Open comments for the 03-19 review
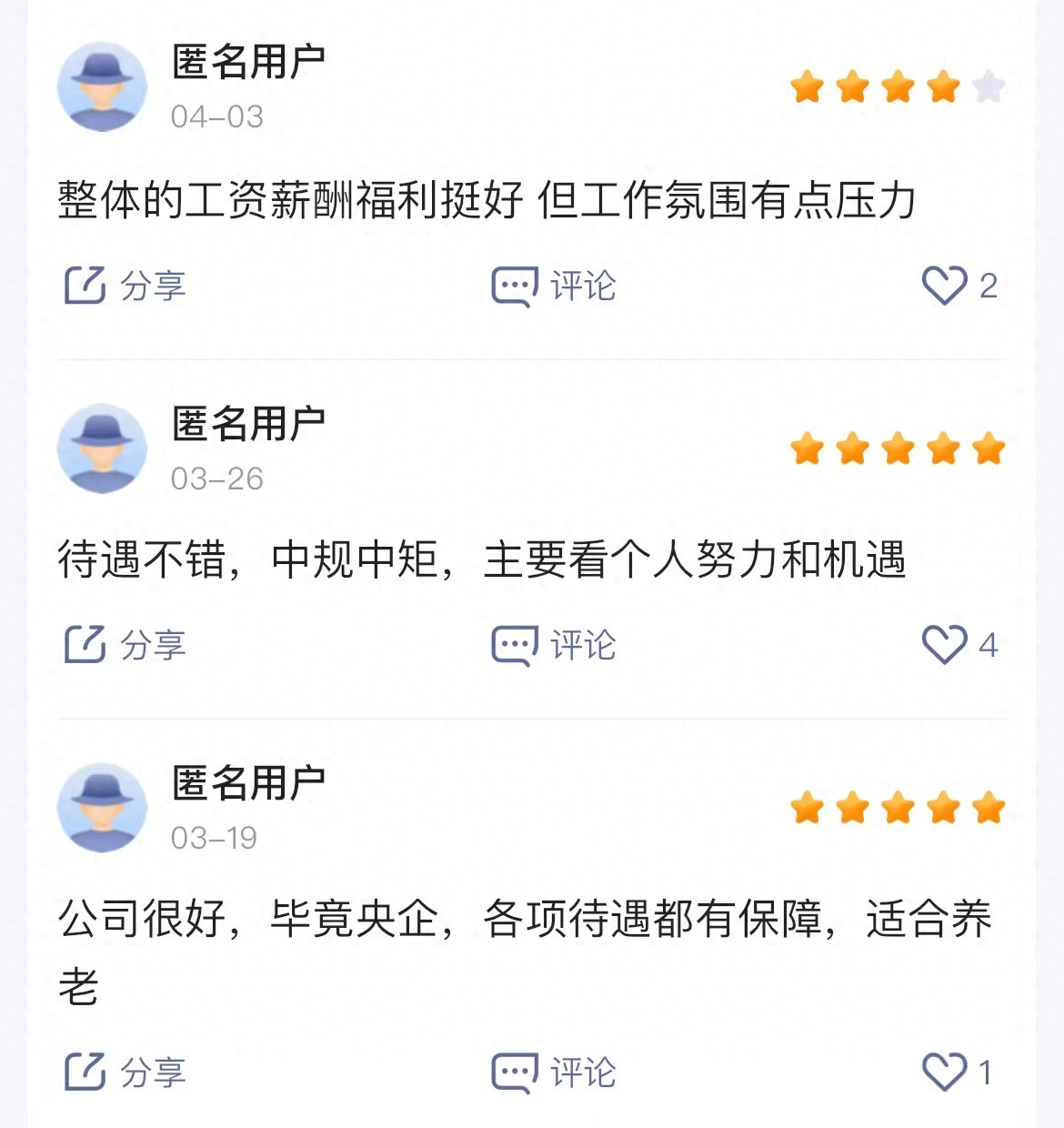The width and height of the screenshot is (1064, 1128). [x=553, y=1072]
